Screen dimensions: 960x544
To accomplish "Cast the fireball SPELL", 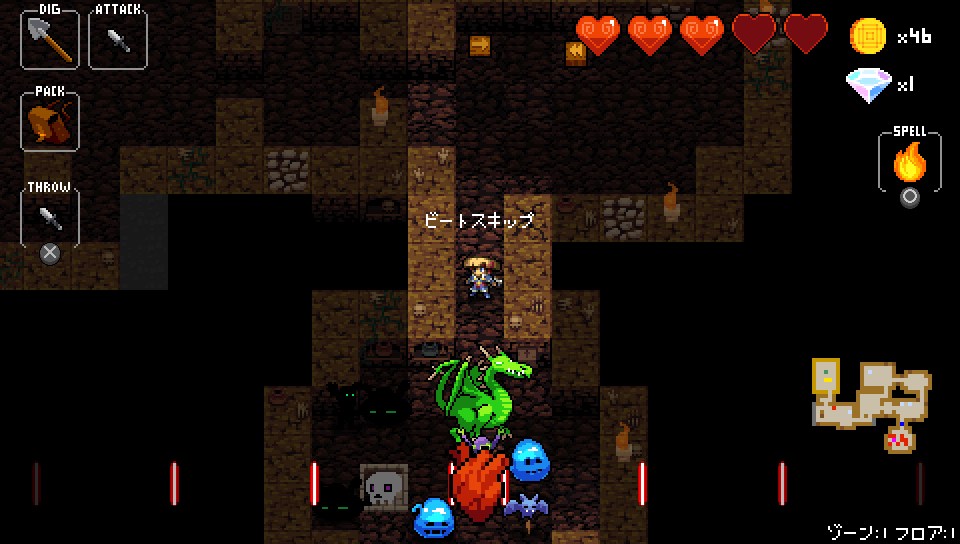I will tap(909, 160).
